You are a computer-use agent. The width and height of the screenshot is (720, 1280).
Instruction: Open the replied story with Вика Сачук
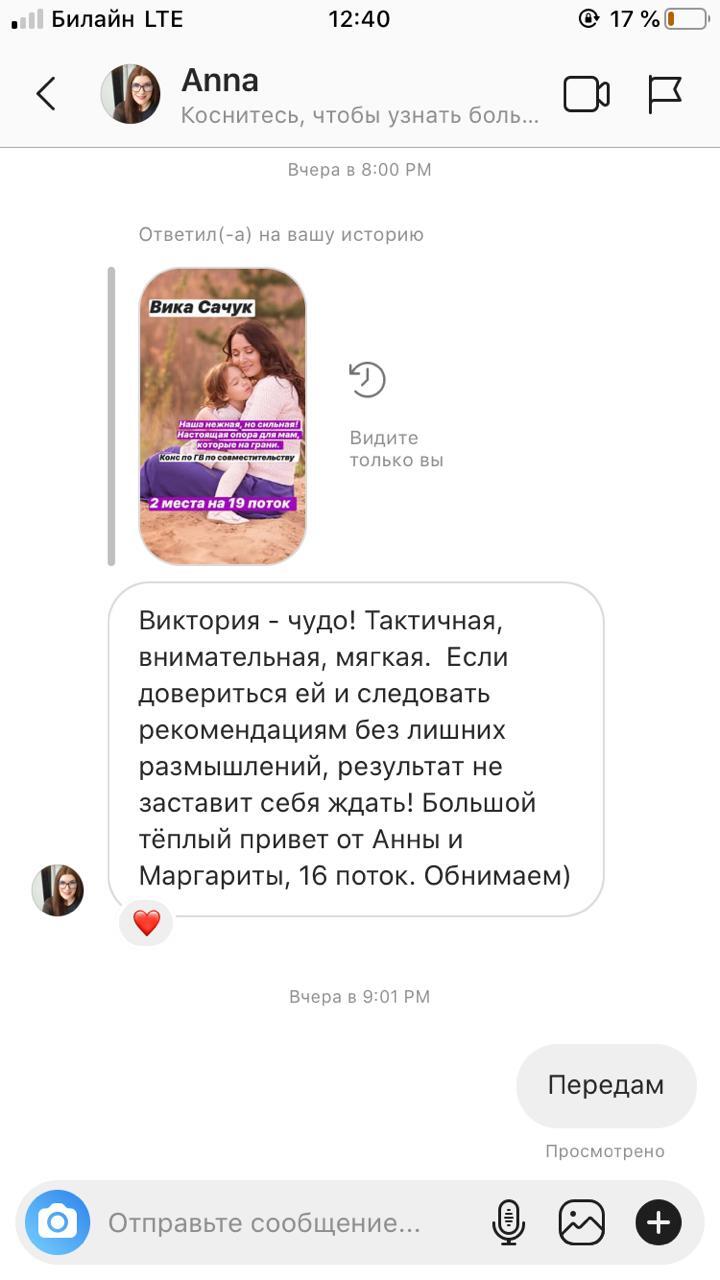click(222, 416)
